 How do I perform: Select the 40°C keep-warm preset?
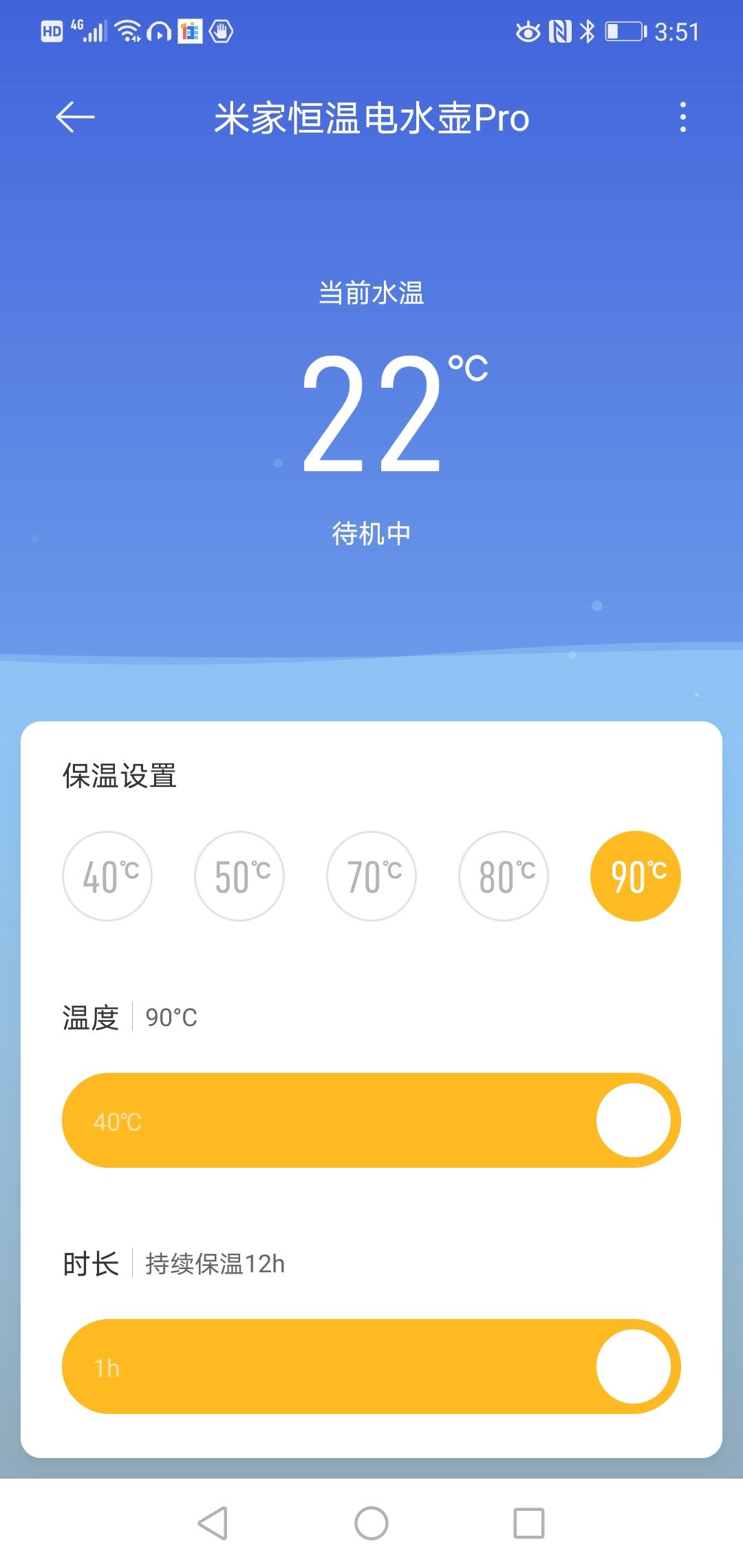107,875
